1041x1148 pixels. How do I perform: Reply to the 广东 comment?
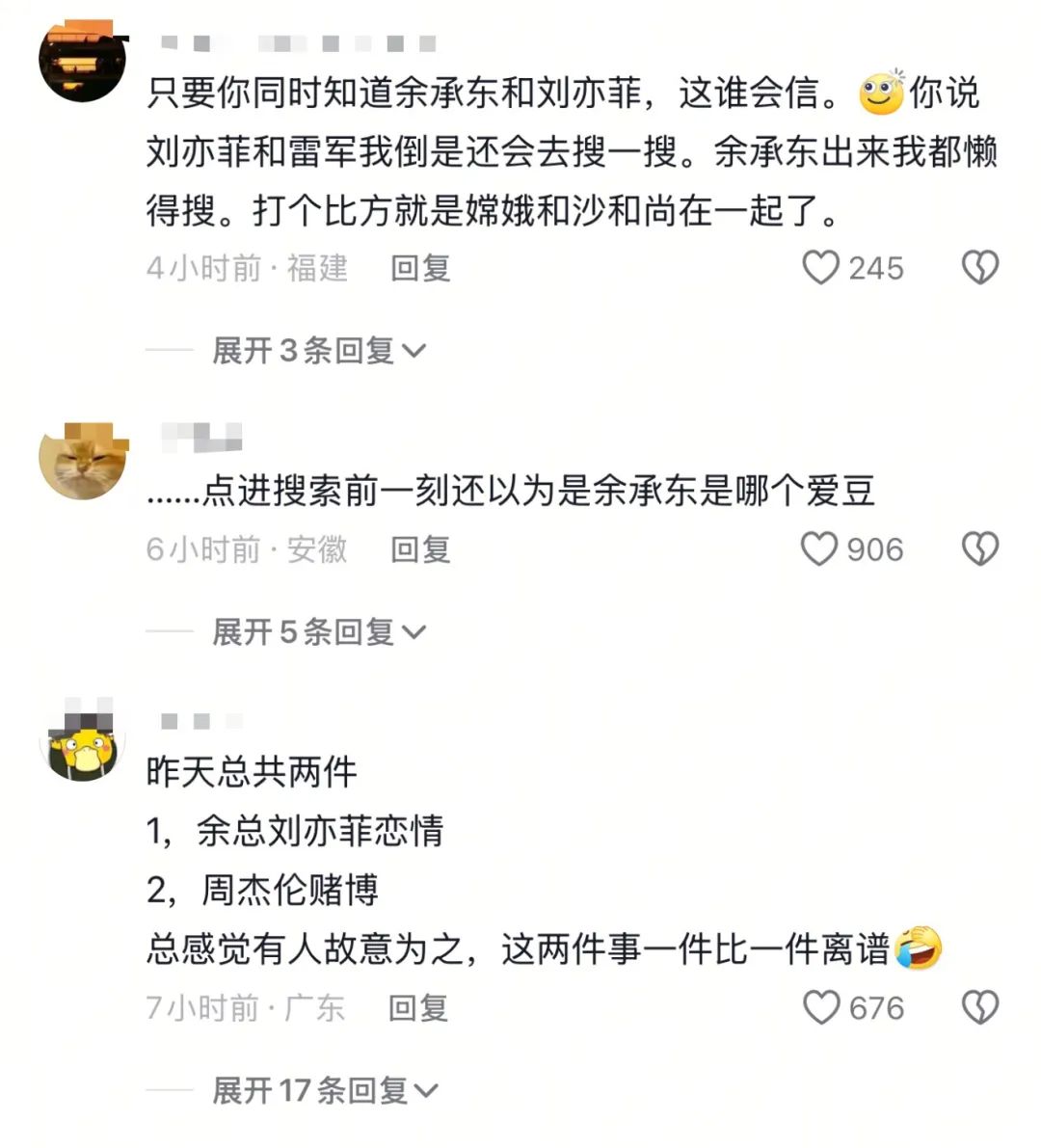[418, 1008]
